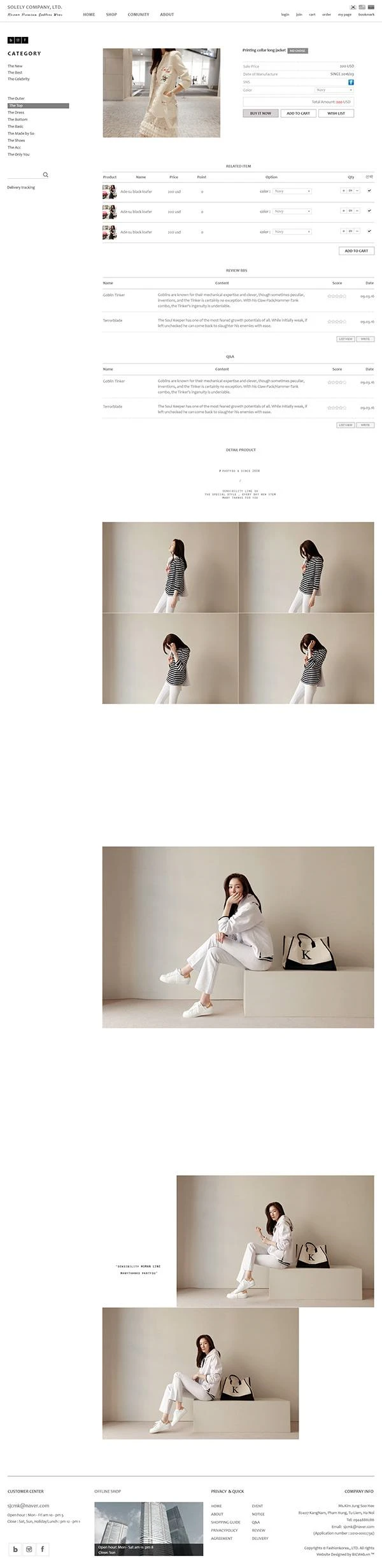This screenshot has height=1568, width=382.
Task: Open the ABOUT page
Action: click(167, 14)
